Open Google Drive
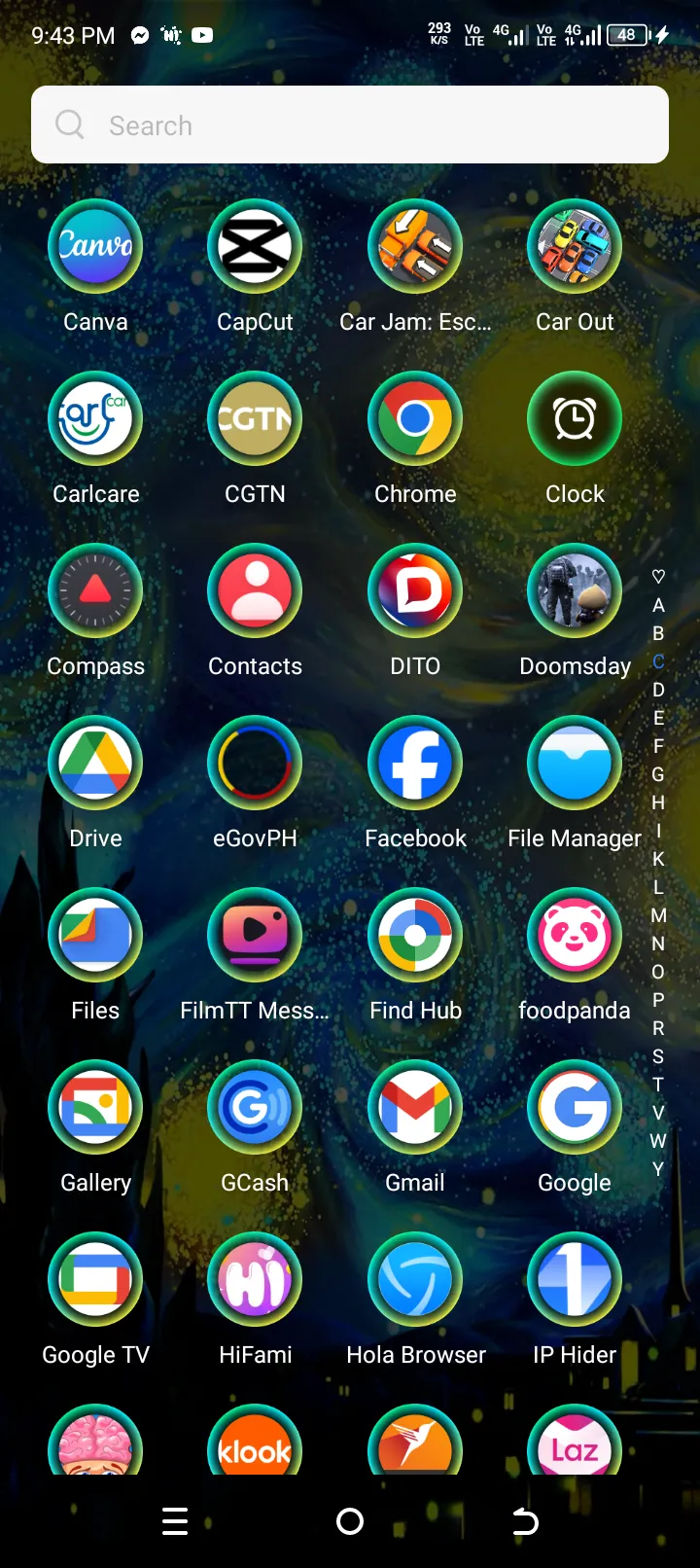The height and width of the screenshot is (1568, 700). tap(95, 764)
